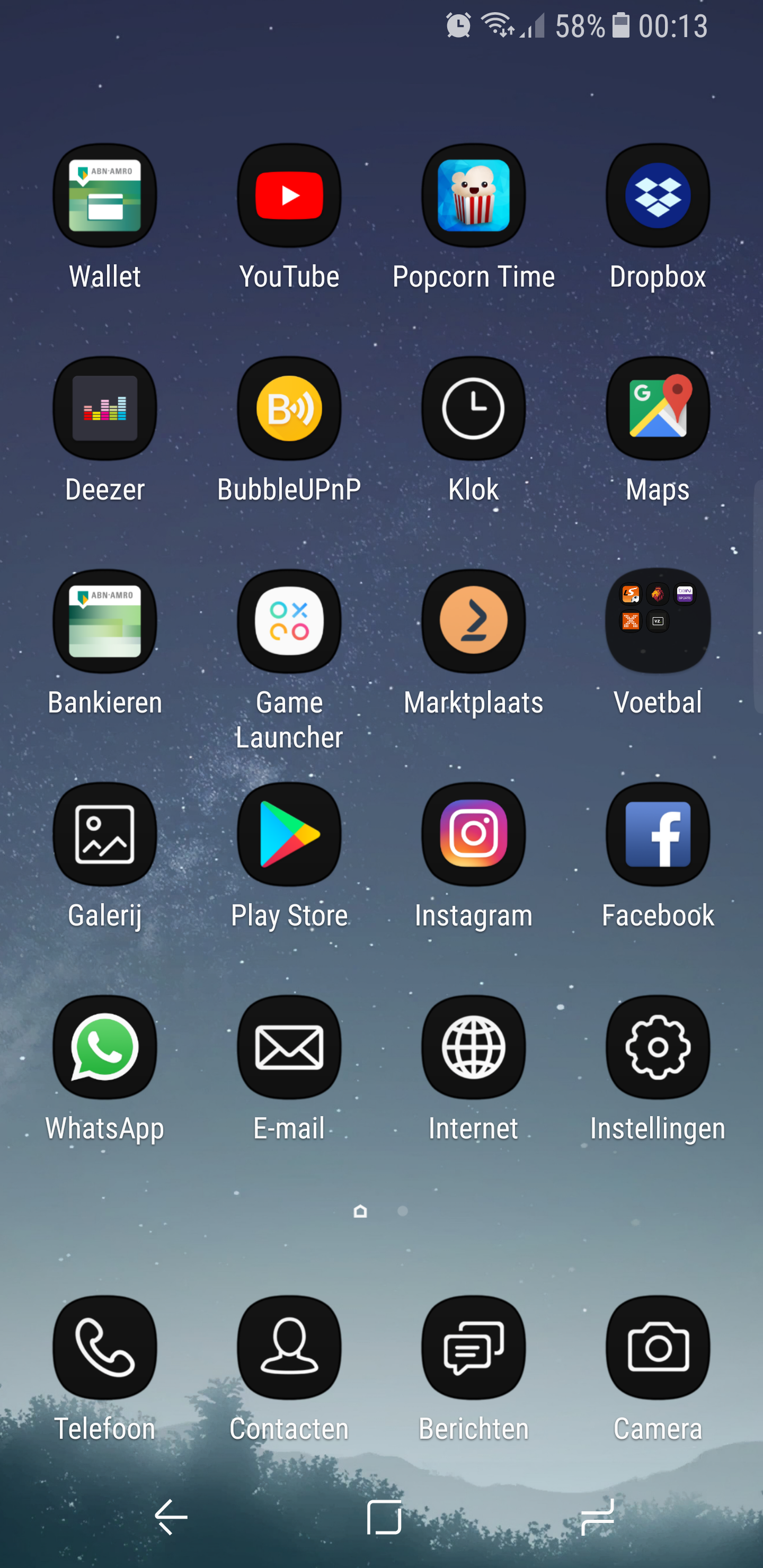The image size is (763, 1568).
Task: Launch the Play Store
Action: pyautogui.click(x=289, y=834)
